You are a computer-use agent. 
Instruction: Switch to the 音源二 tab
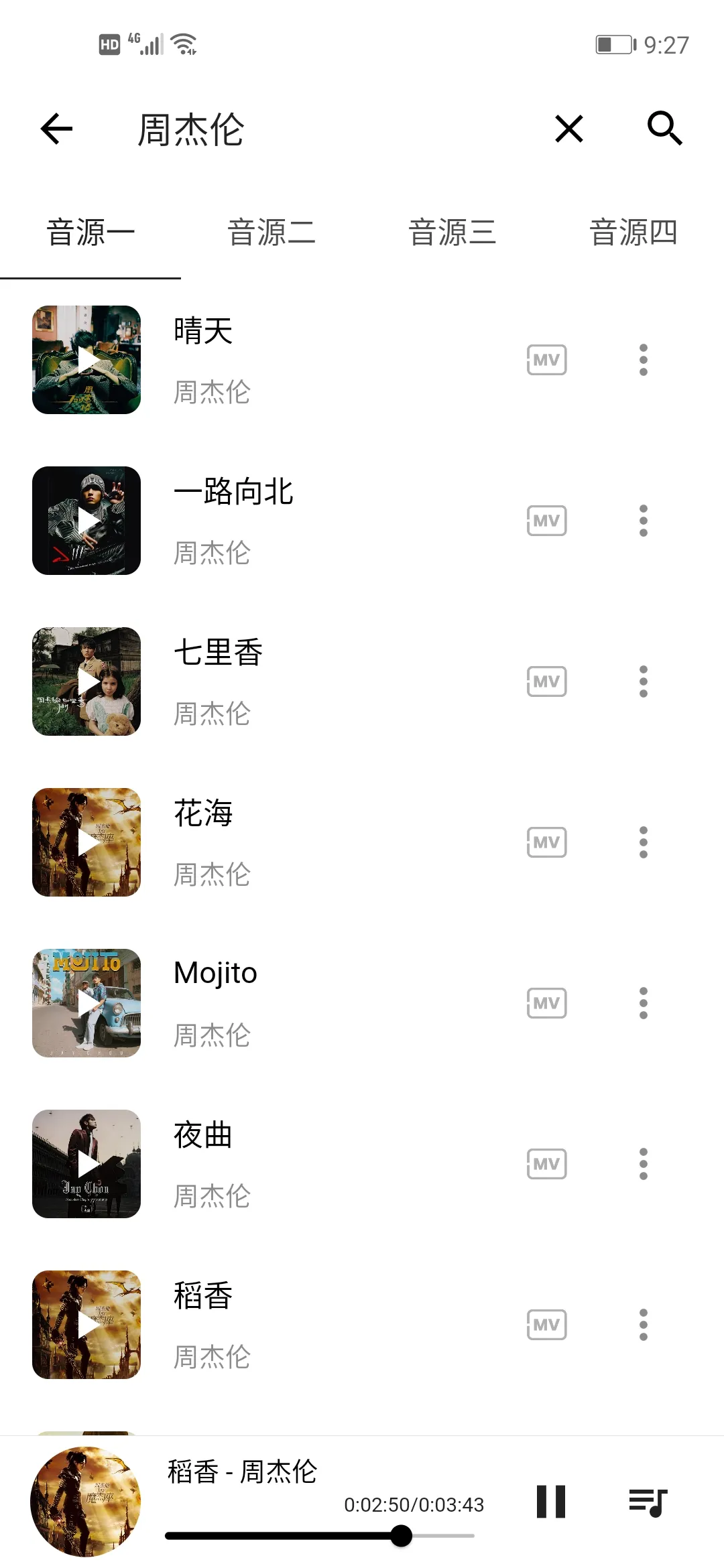[x=271, y=233]
